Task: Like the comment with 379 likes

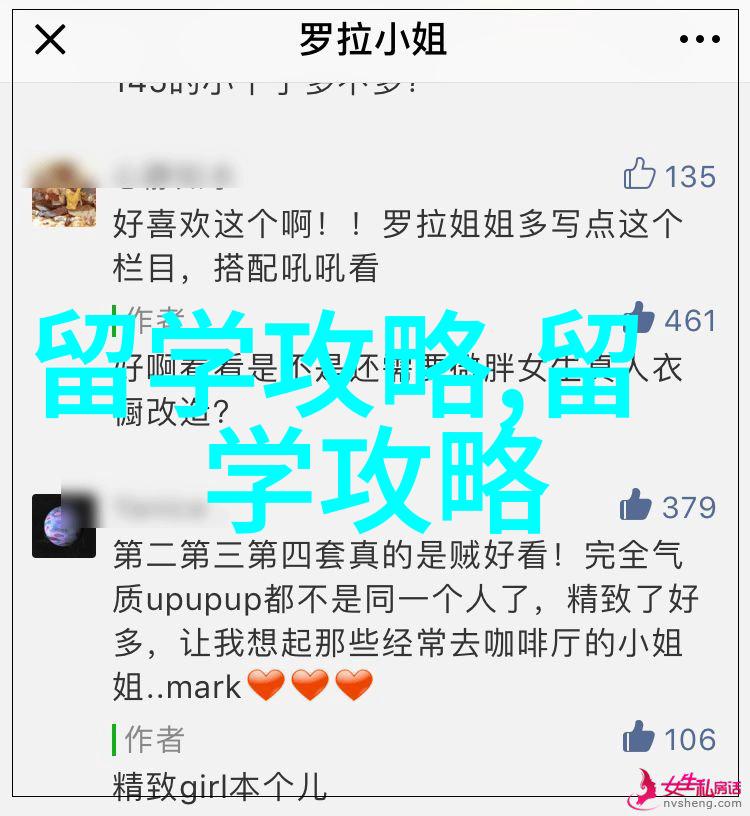Action: tap(637, 506)
